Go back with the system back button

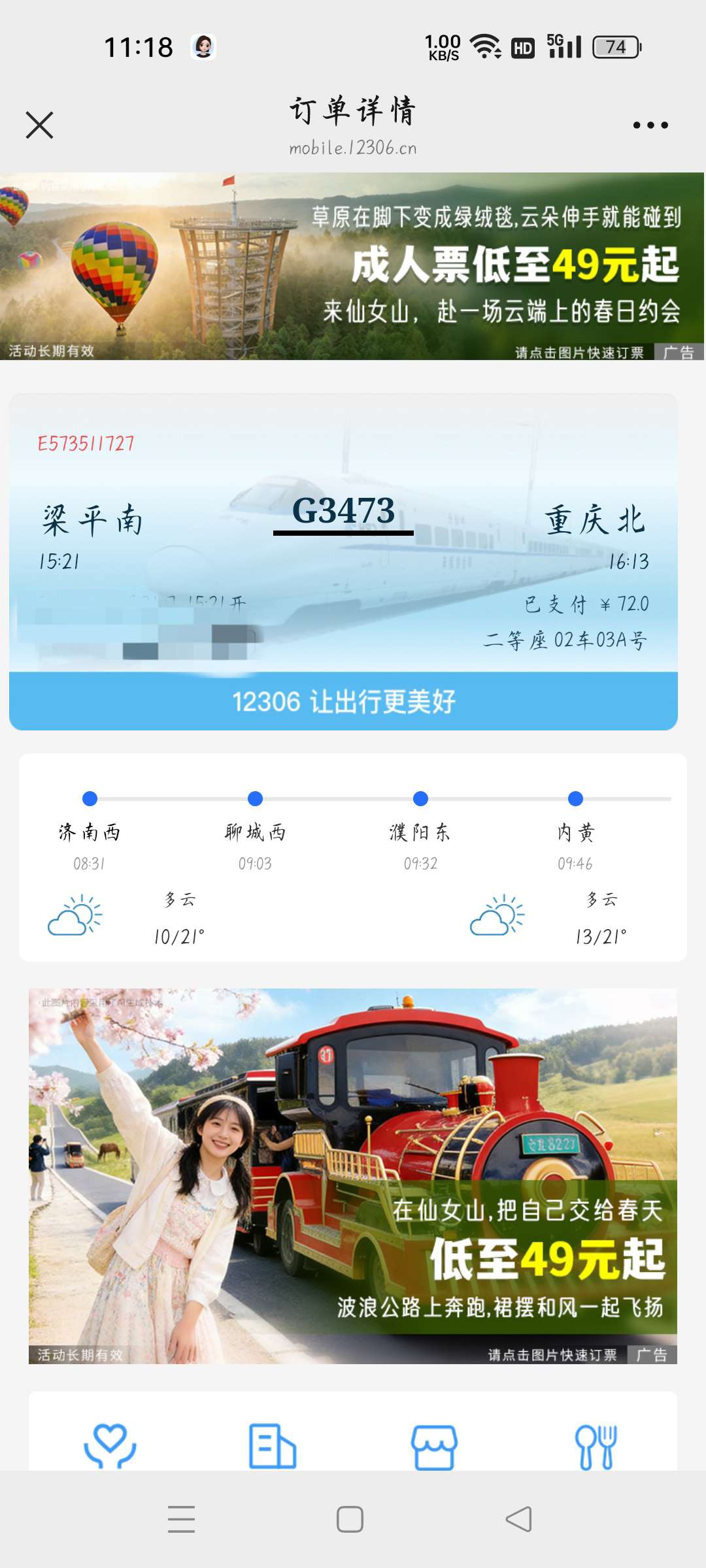coord(519,1519)
